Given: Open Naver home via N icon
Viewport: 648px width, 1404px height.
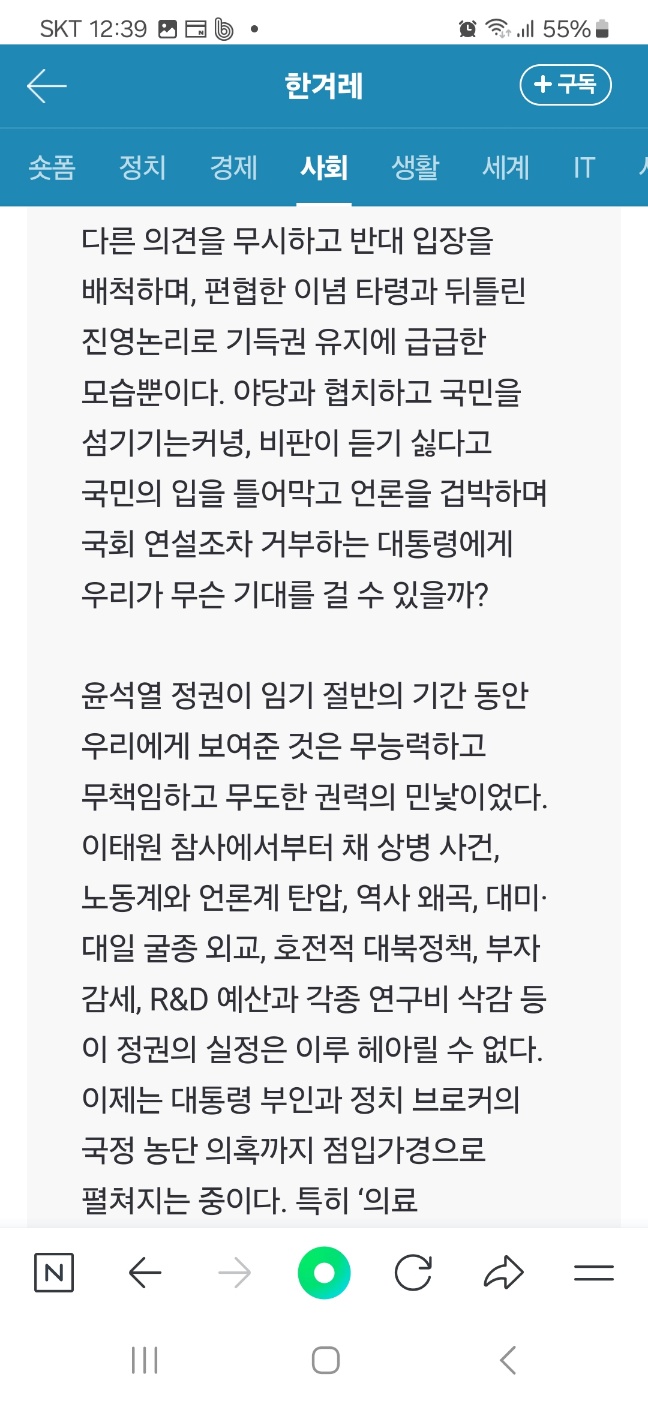Looking at the screenshot, I should [x=53, y=1273].
